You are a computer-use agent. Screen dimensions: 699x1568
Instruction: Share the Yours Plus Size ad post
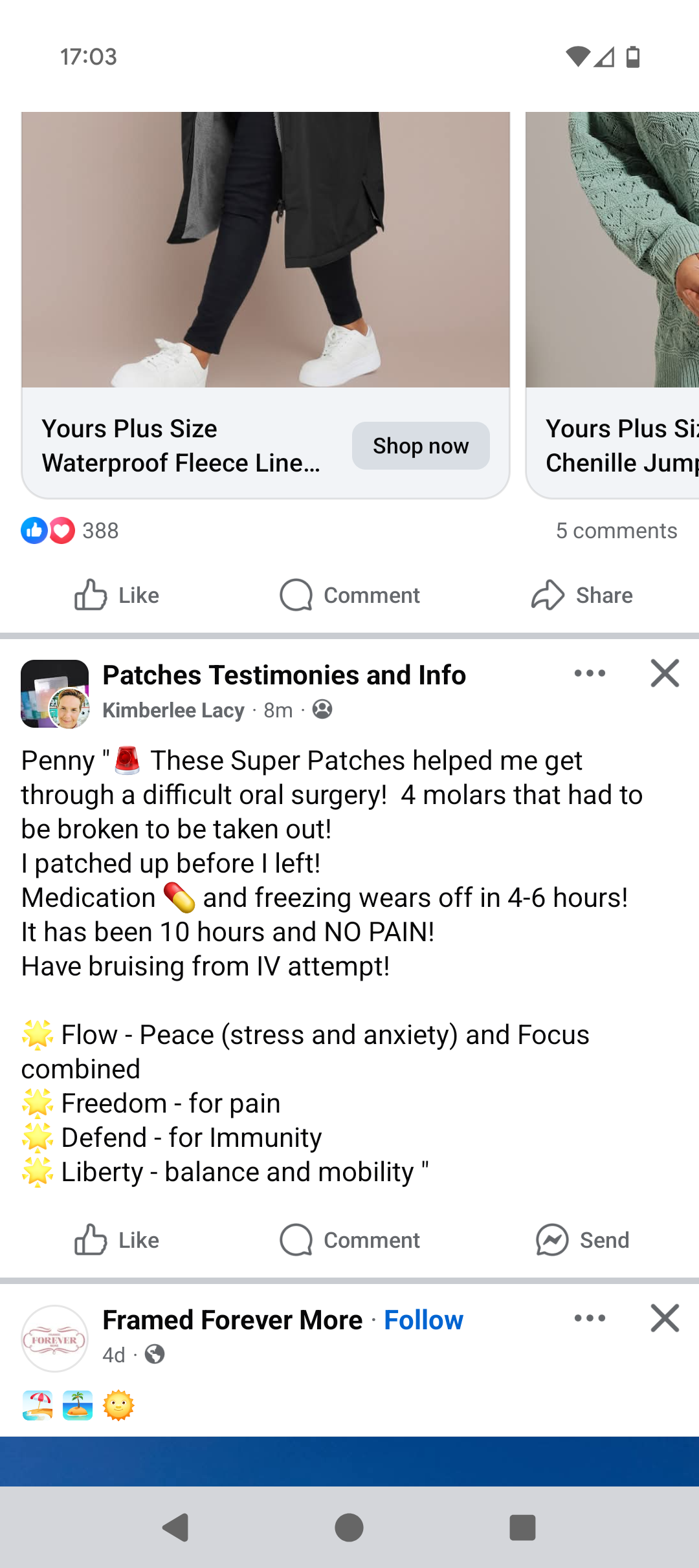582,595
